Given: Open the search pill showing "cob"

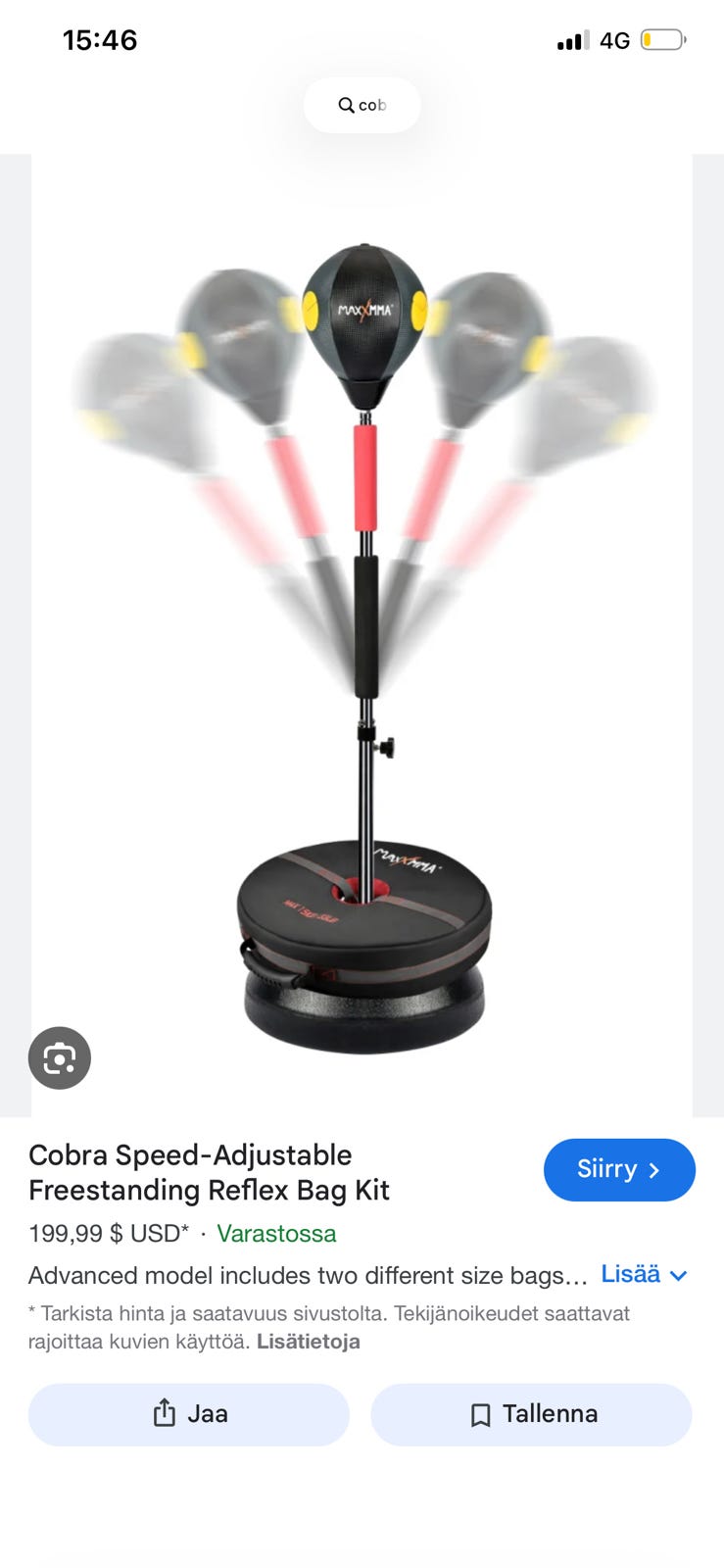Looking at the screenshot, I should coord(362,105).
